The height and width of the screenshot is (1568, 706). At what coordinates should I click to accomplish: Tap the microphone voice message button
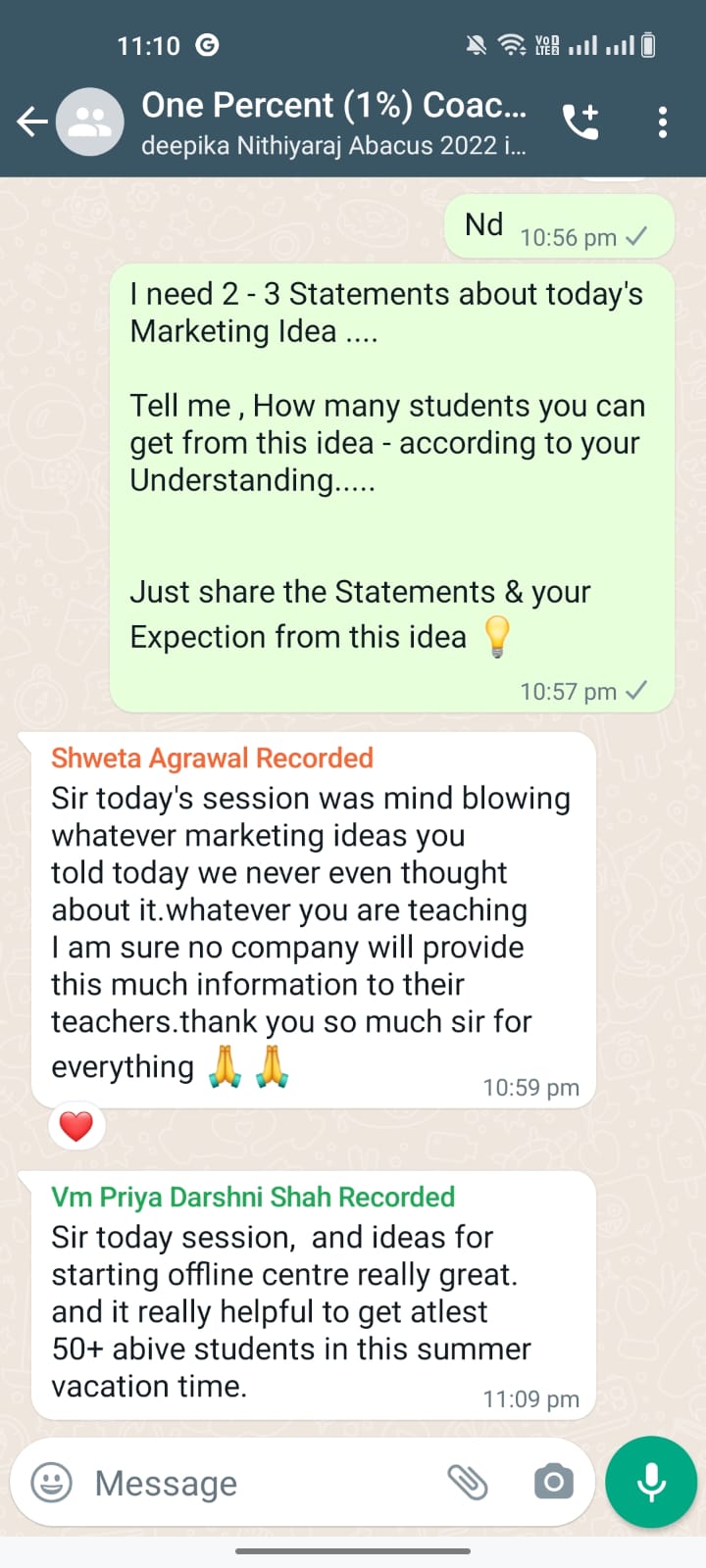click(x=651, y=1482)
